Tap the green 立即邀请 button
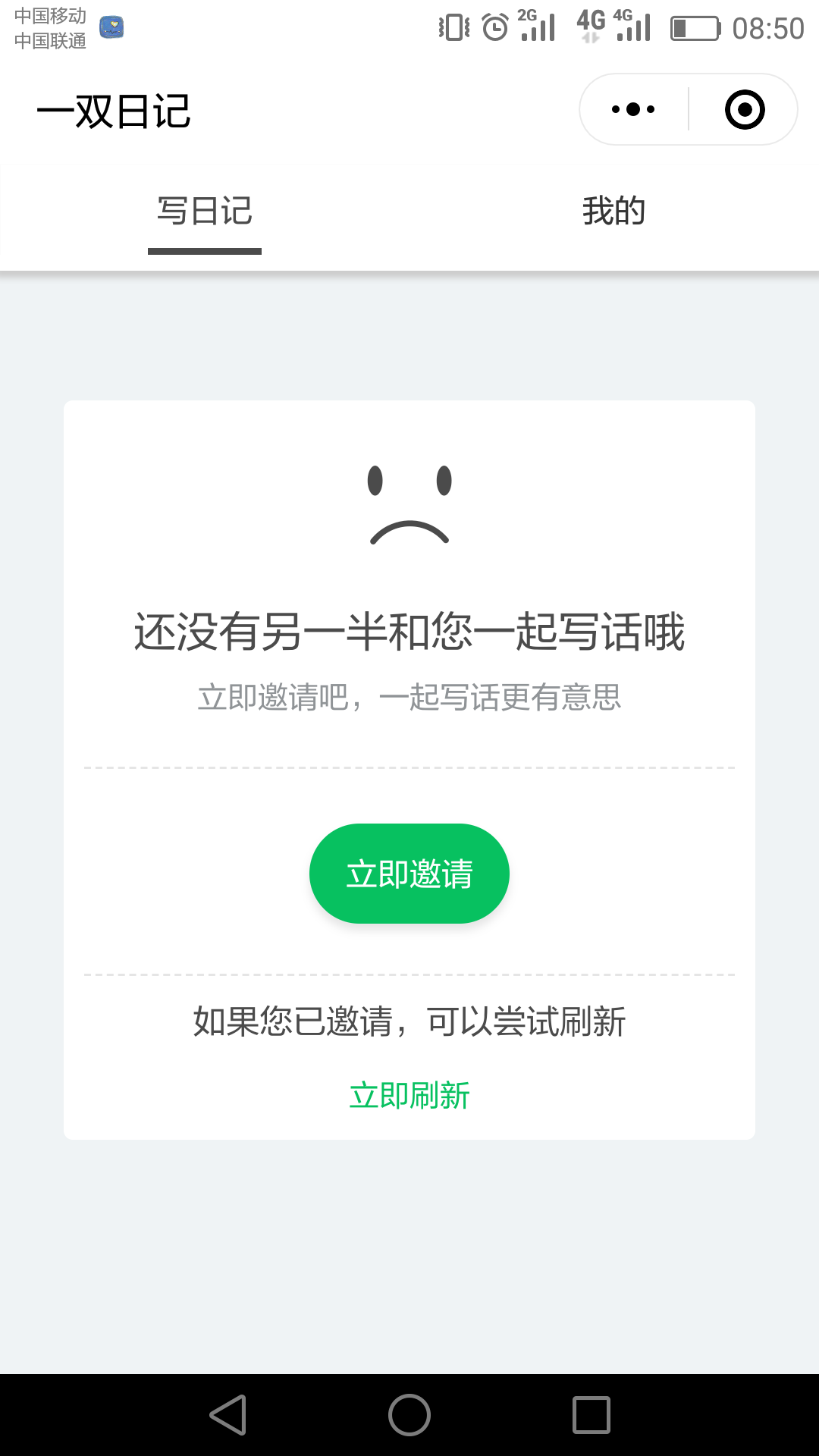Screen dimensions: 819x1456 (409, 874)
